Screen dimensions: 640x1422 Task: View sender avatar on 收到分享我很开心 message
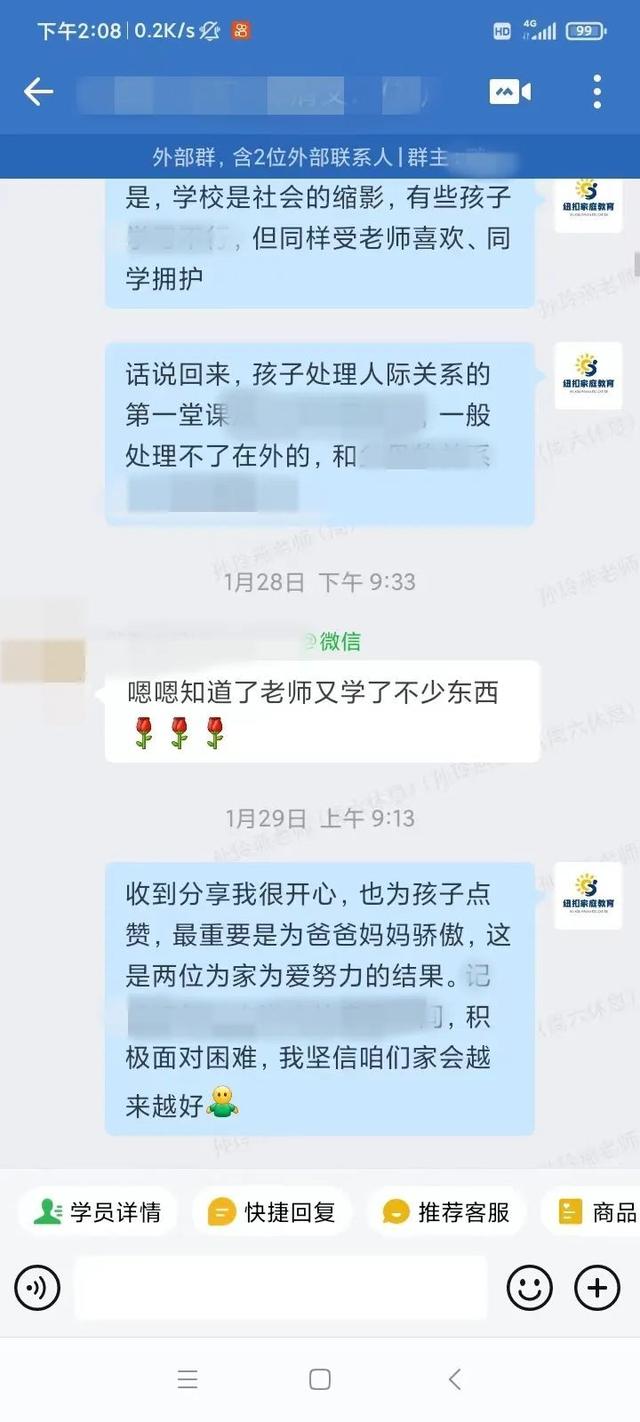coord(588,895)
